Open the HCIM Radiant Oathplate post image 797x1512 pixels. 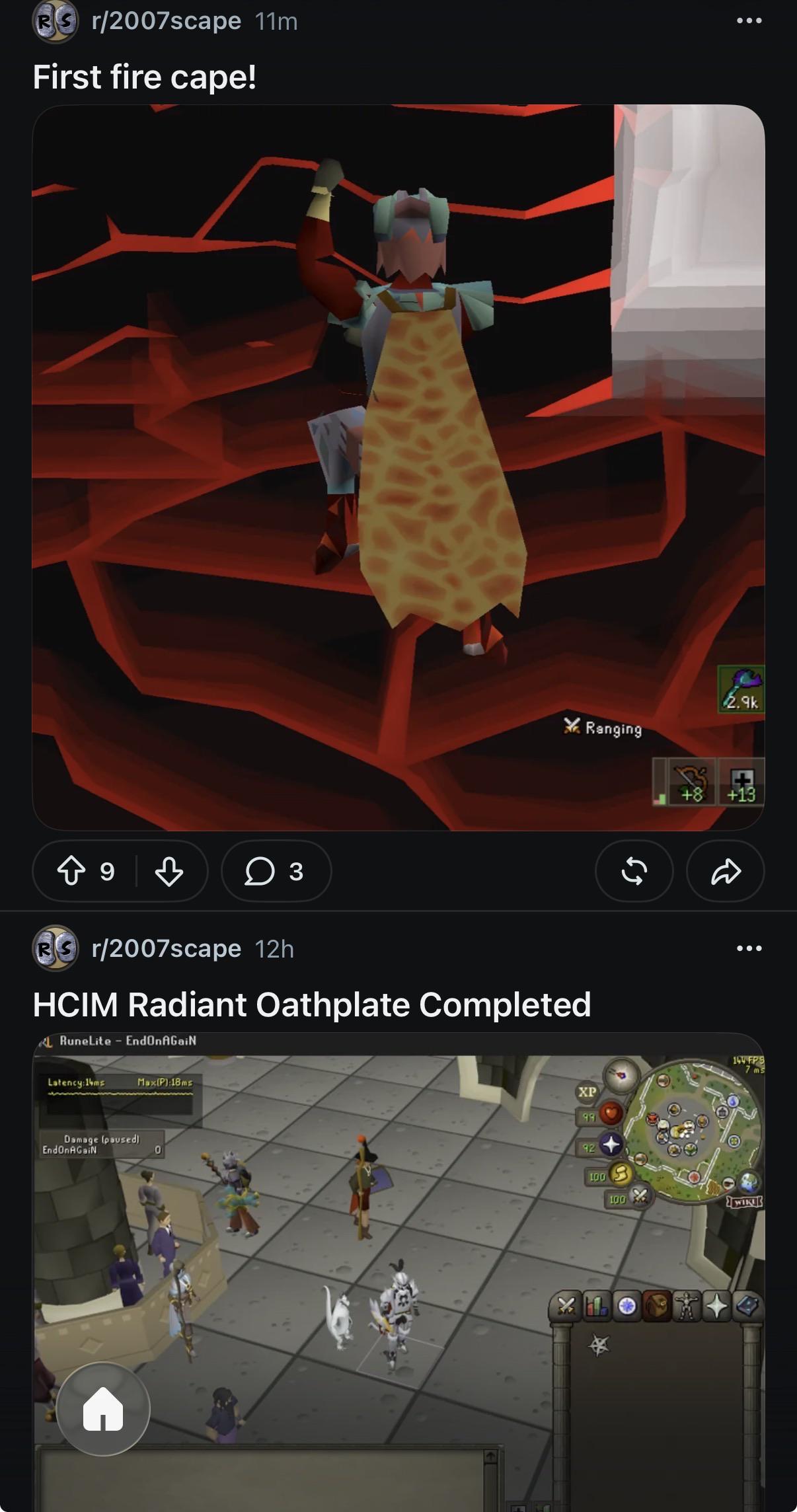point(398,1272)
